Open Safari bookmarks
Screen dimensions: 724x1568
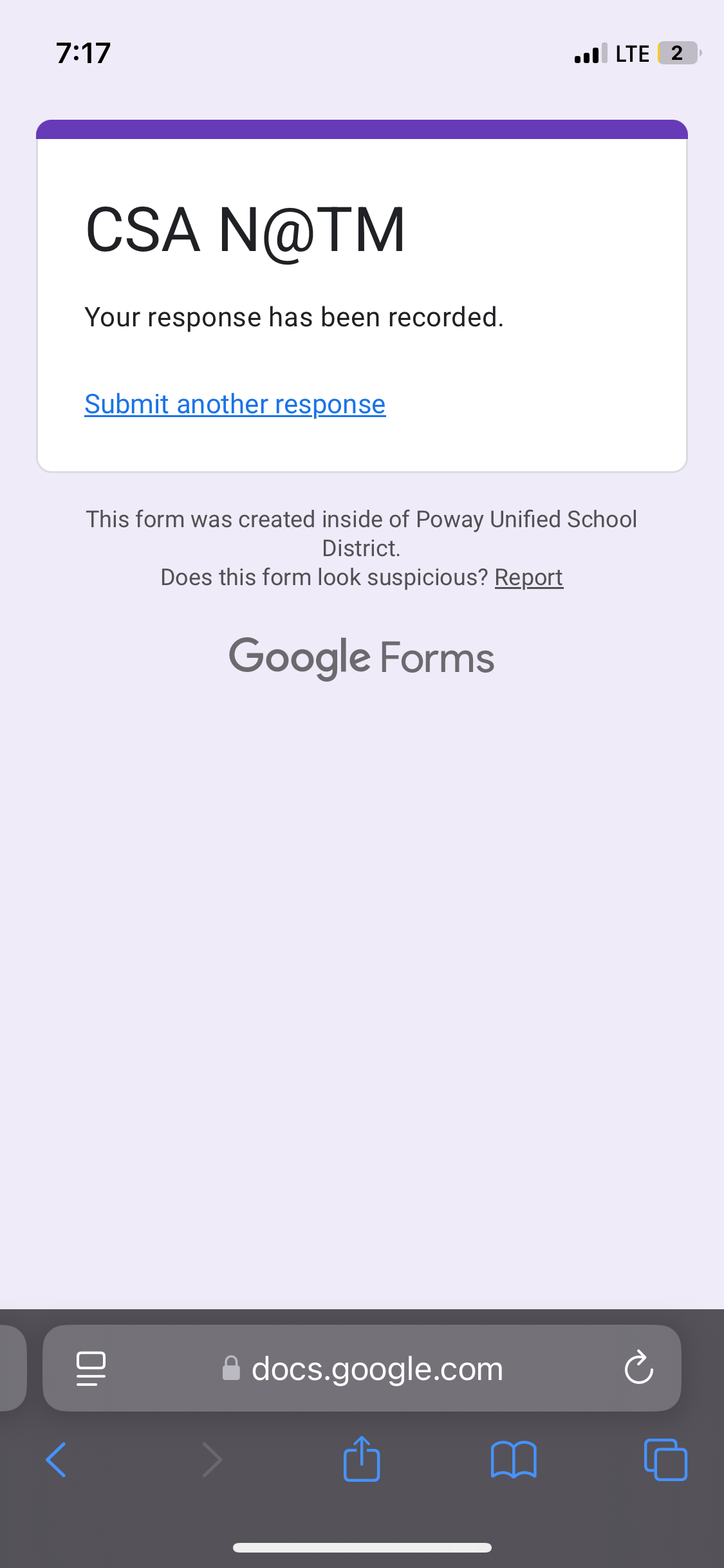coord(513,1459)
